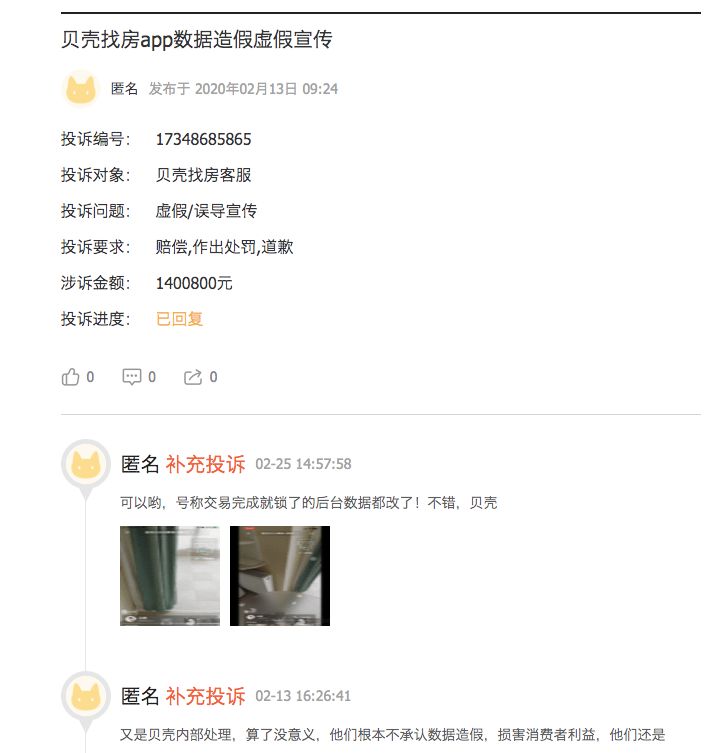The height and width of the screenshot is (753, 722).
Task: Open the comments on this complaint
Action: click(x=132, y=377)
